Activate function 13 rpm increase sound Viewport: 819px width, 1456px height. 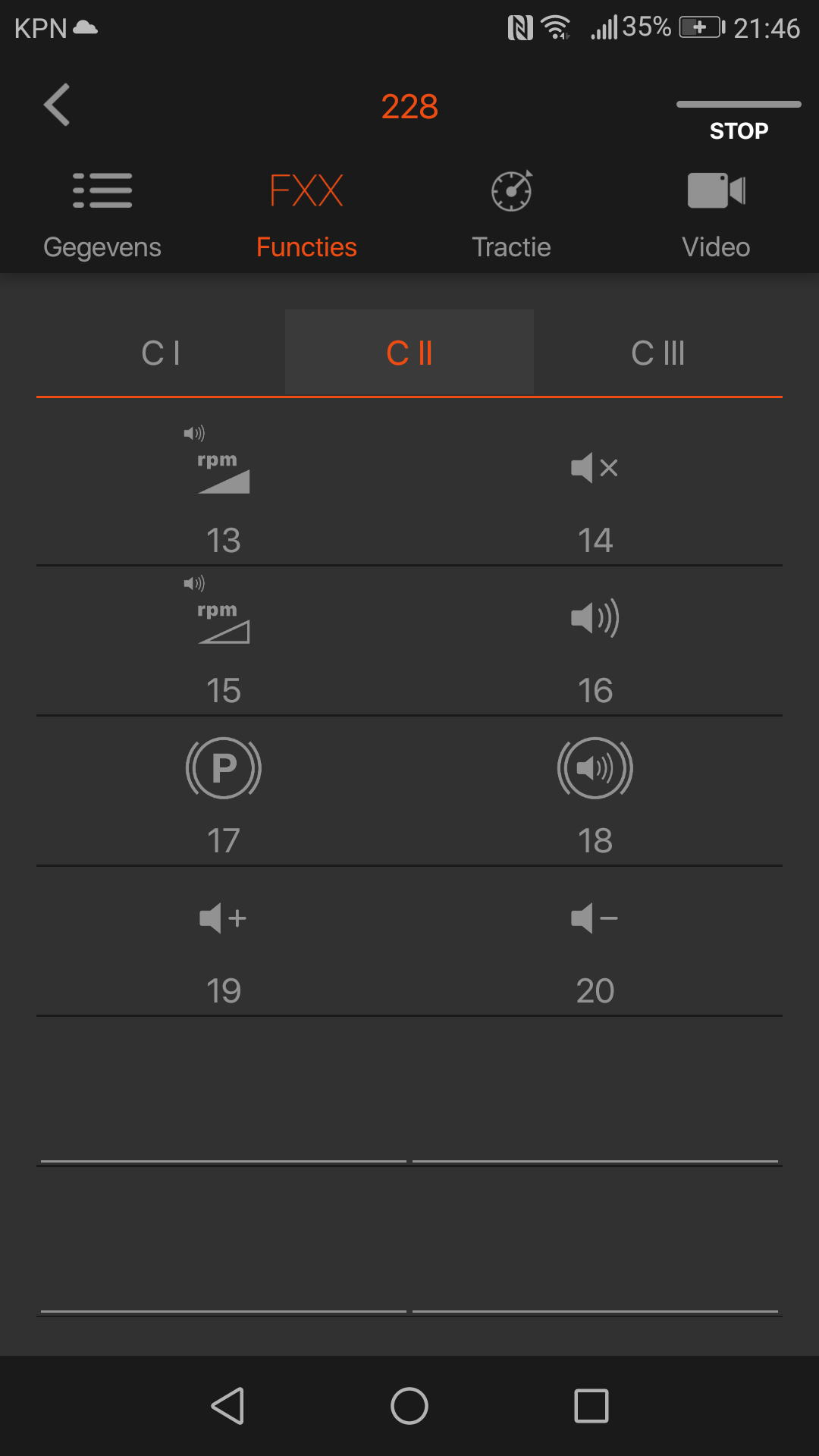223,490
